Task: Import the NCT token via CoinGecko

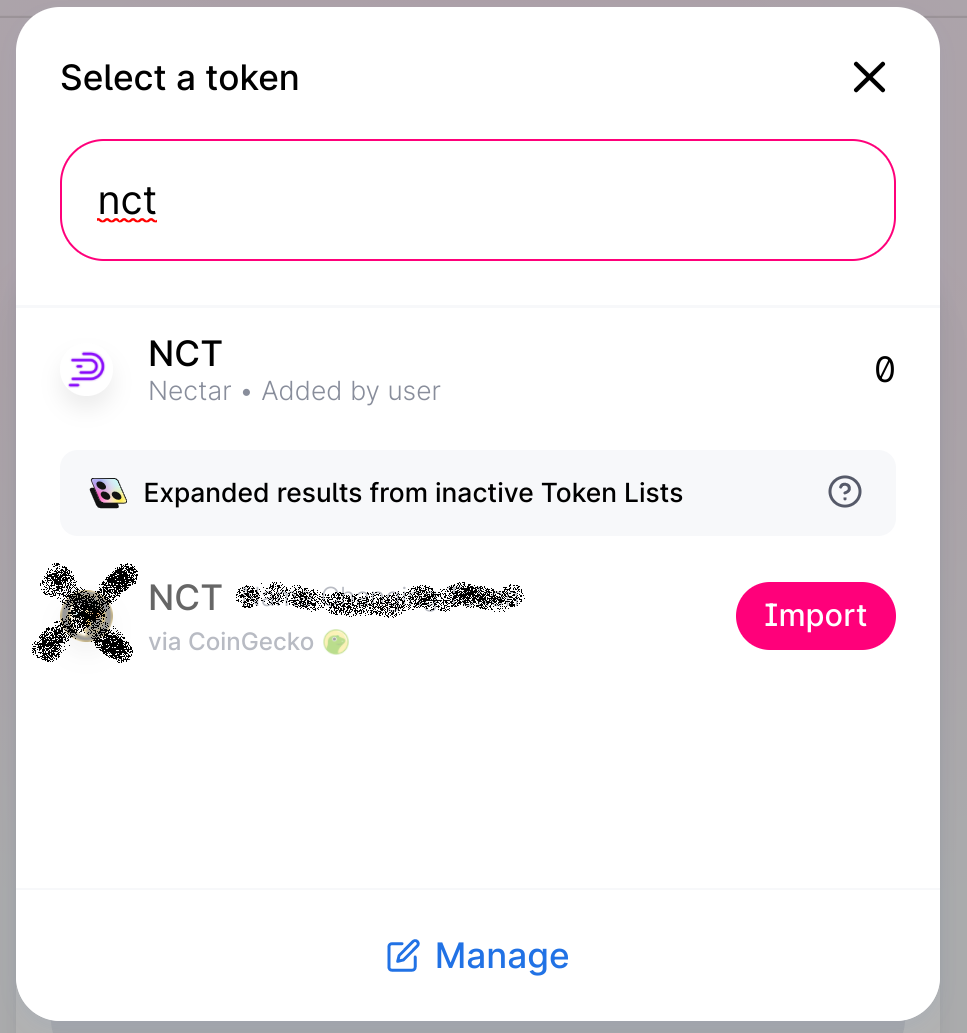Action: tap(815, 616)
